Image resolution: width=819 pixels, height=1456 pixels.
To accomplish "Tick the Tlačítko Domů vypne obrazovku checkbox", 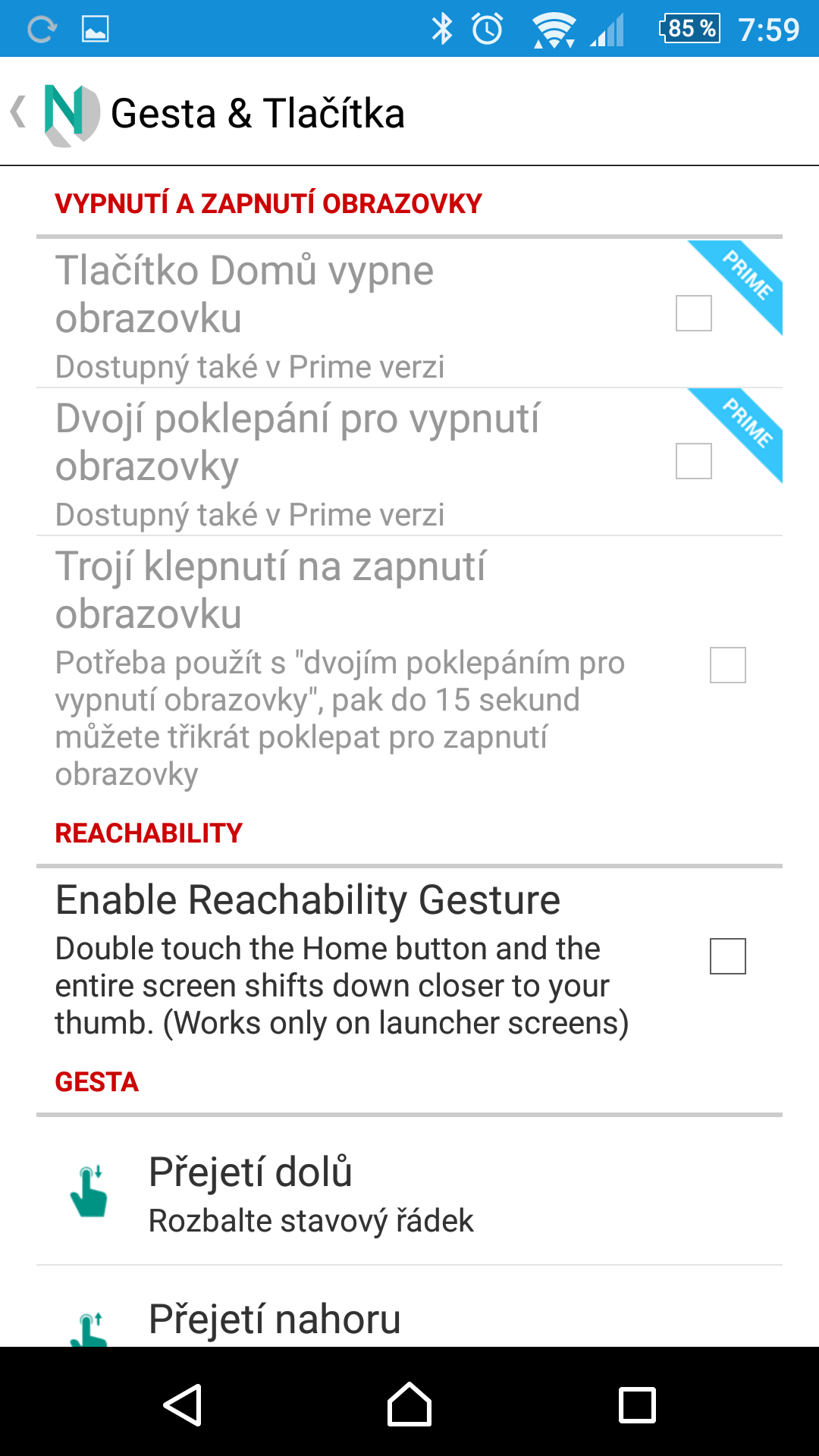I will click(x=693, y=313).
